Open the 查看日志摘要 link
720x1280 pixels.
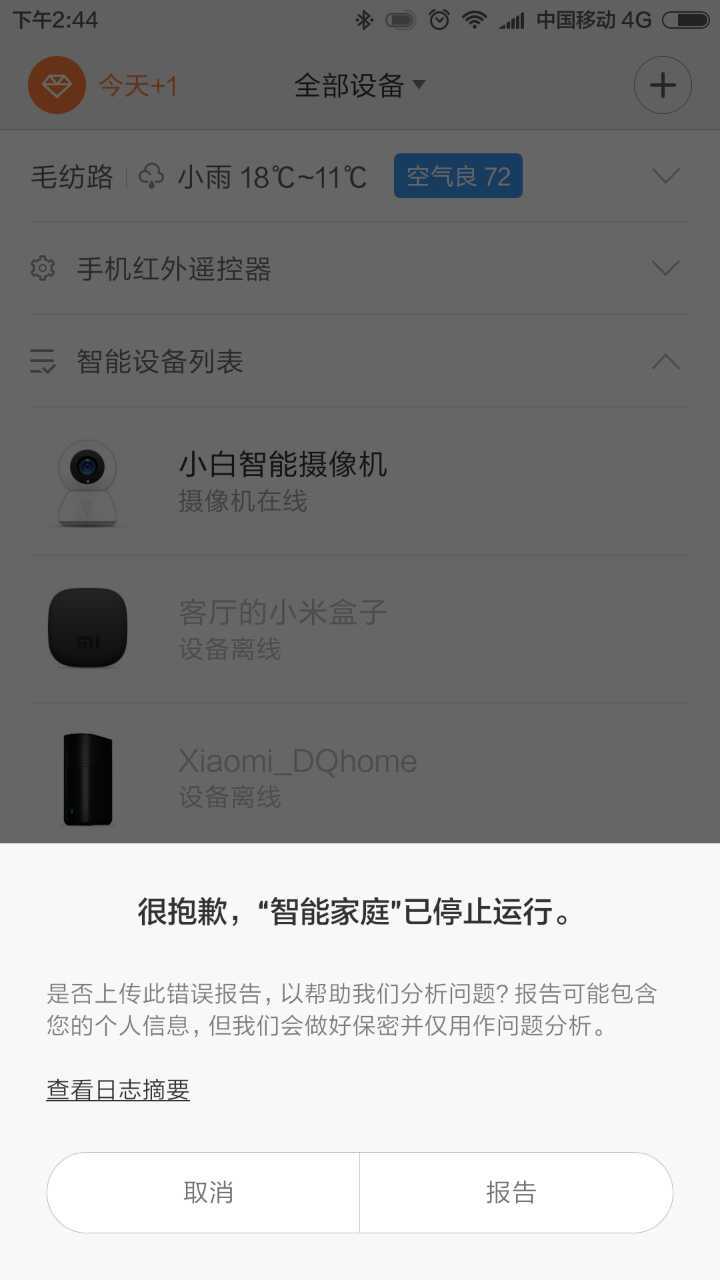(118, 1090)
